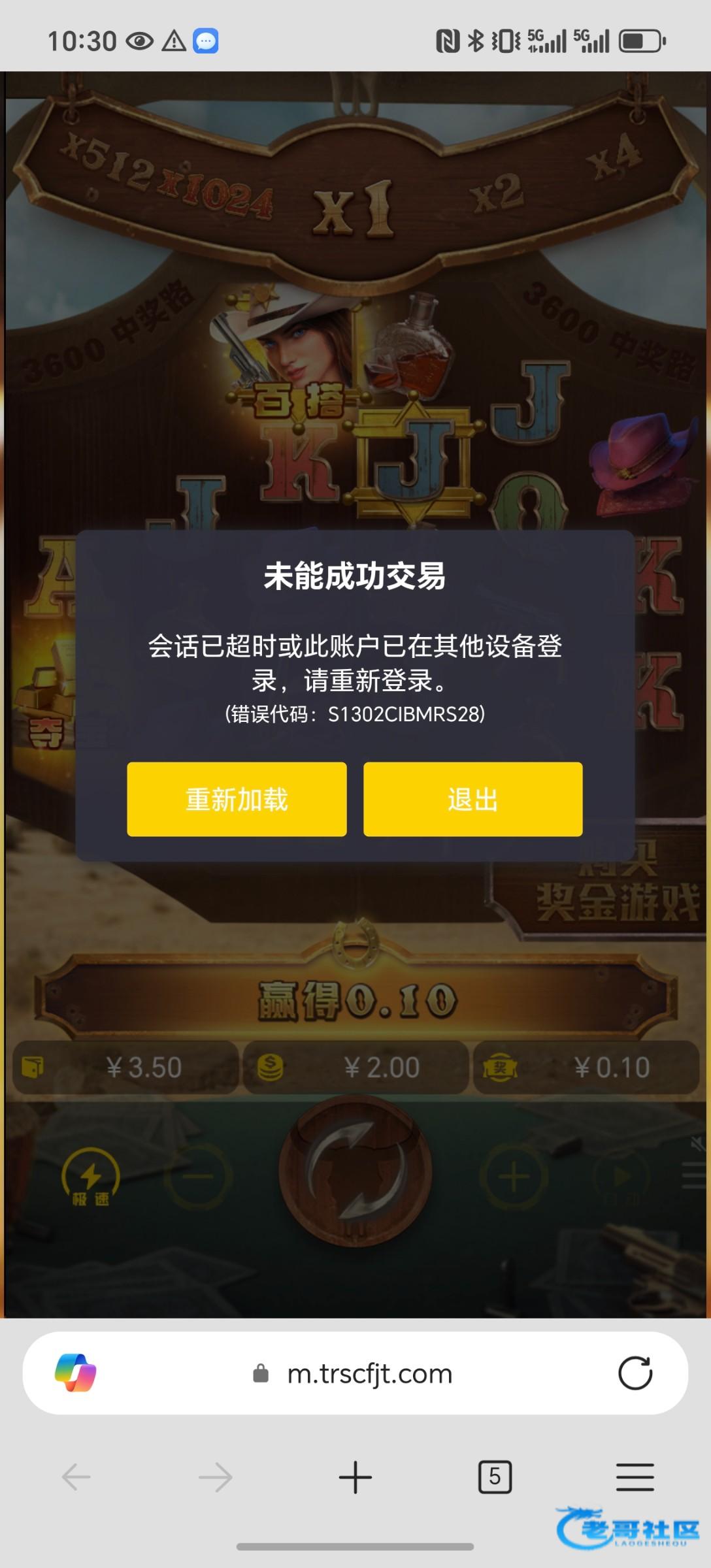711x1568 pixels.
Task: Open the browser hamburger menu
Action: (635, 1477)
